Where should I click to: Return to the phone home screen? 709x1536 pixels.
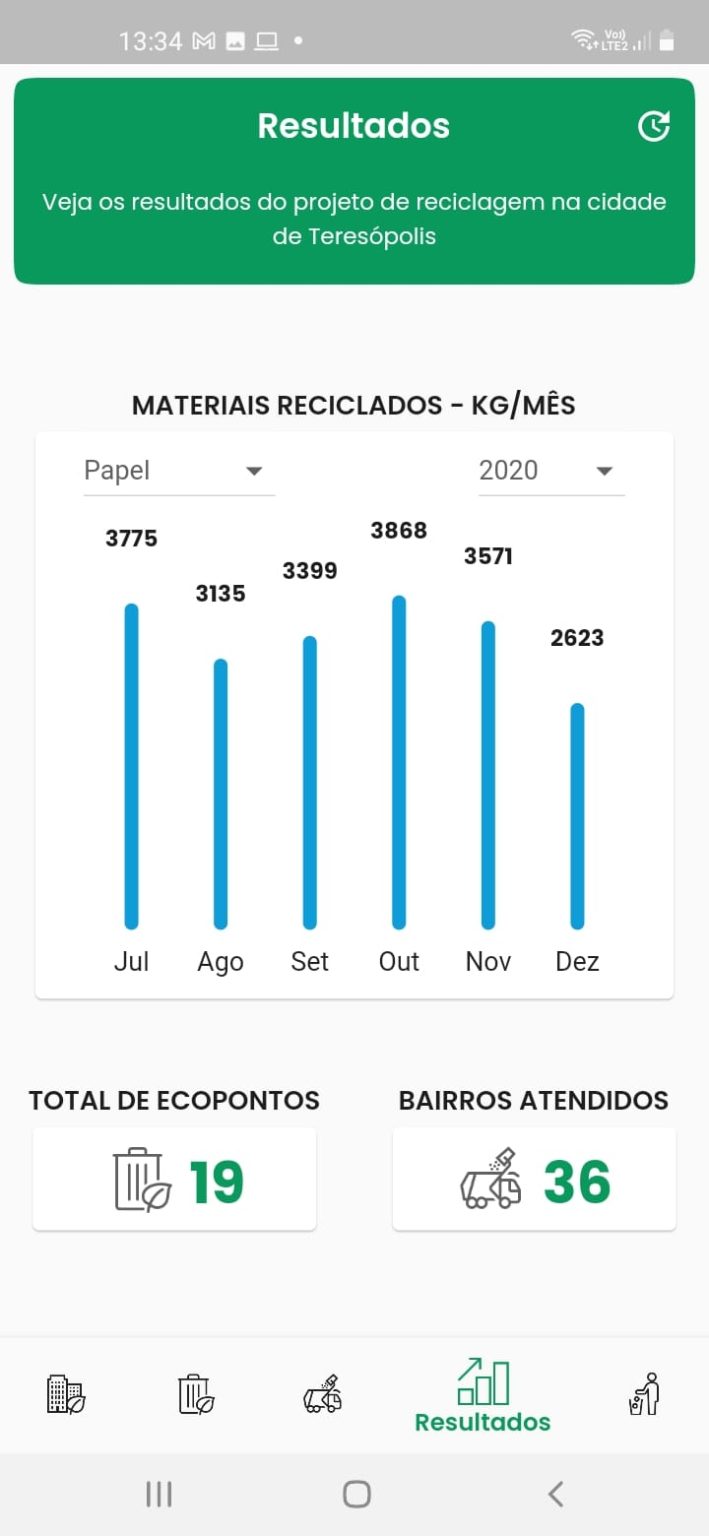(356, 1494)
